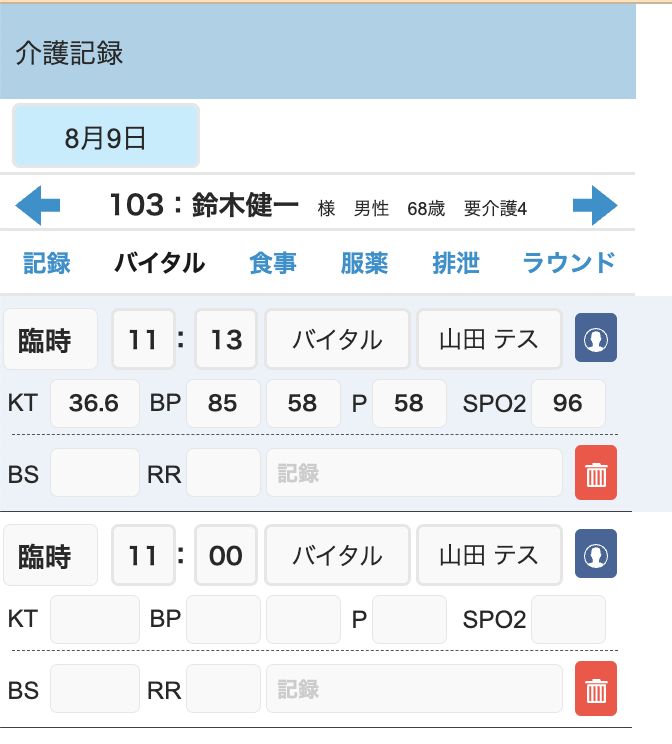Switch to the ラウンド tab

tap(568, 263)
